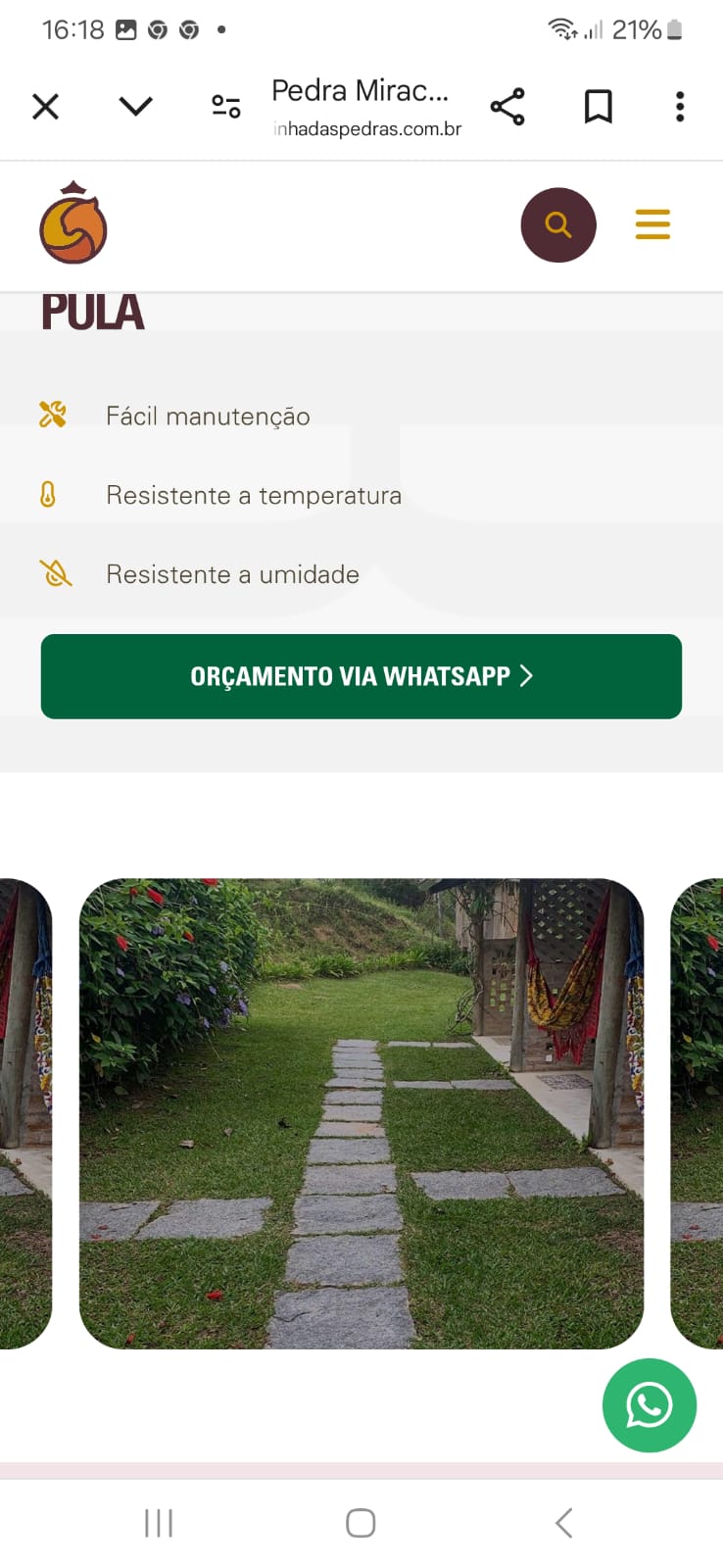Image resolution: width=723 pixels, height=1568 pixels.
Task: Expand the arrow on the WhatsApp quote button
Action: [x=527, y=676]
